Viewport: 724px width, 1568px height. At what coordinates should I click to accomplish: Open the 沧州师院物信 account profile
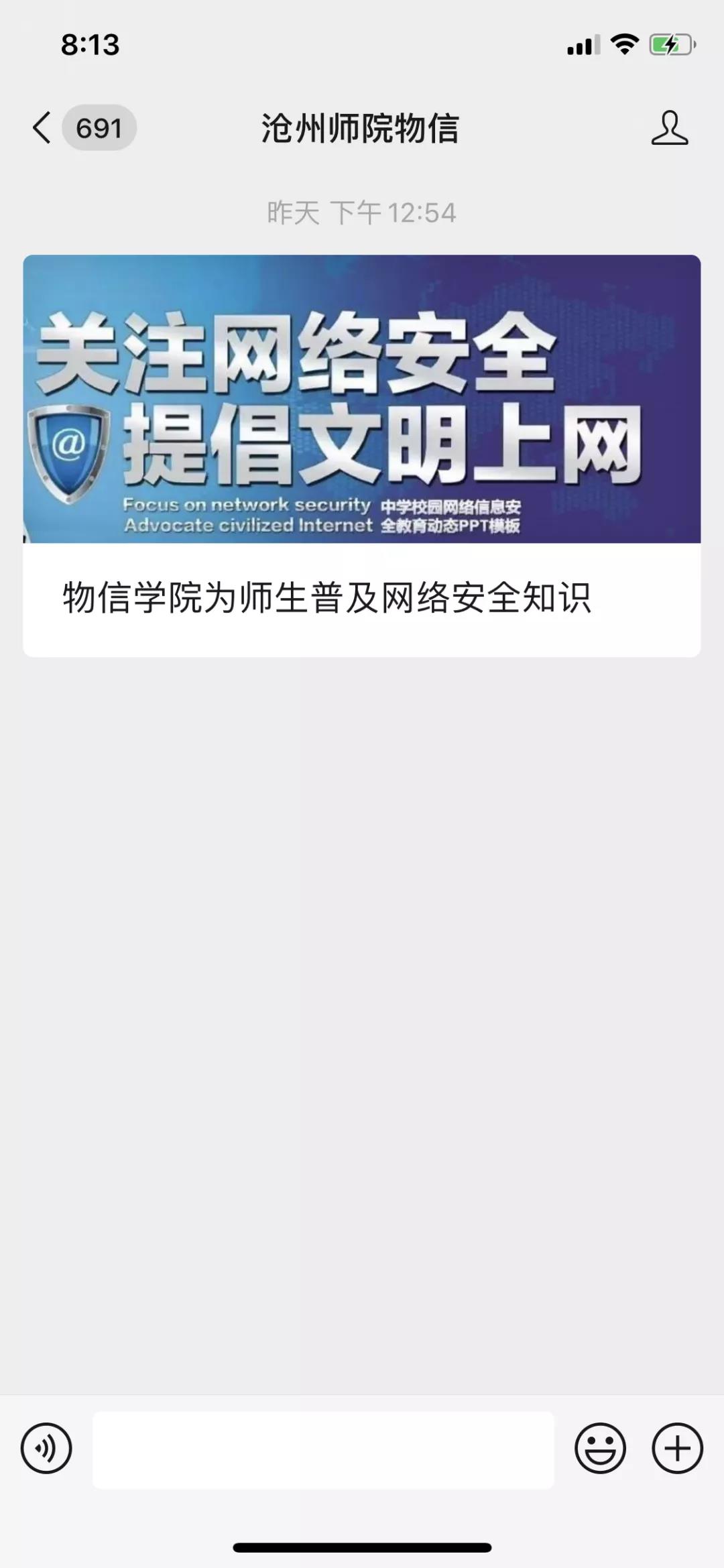point(669,127)
